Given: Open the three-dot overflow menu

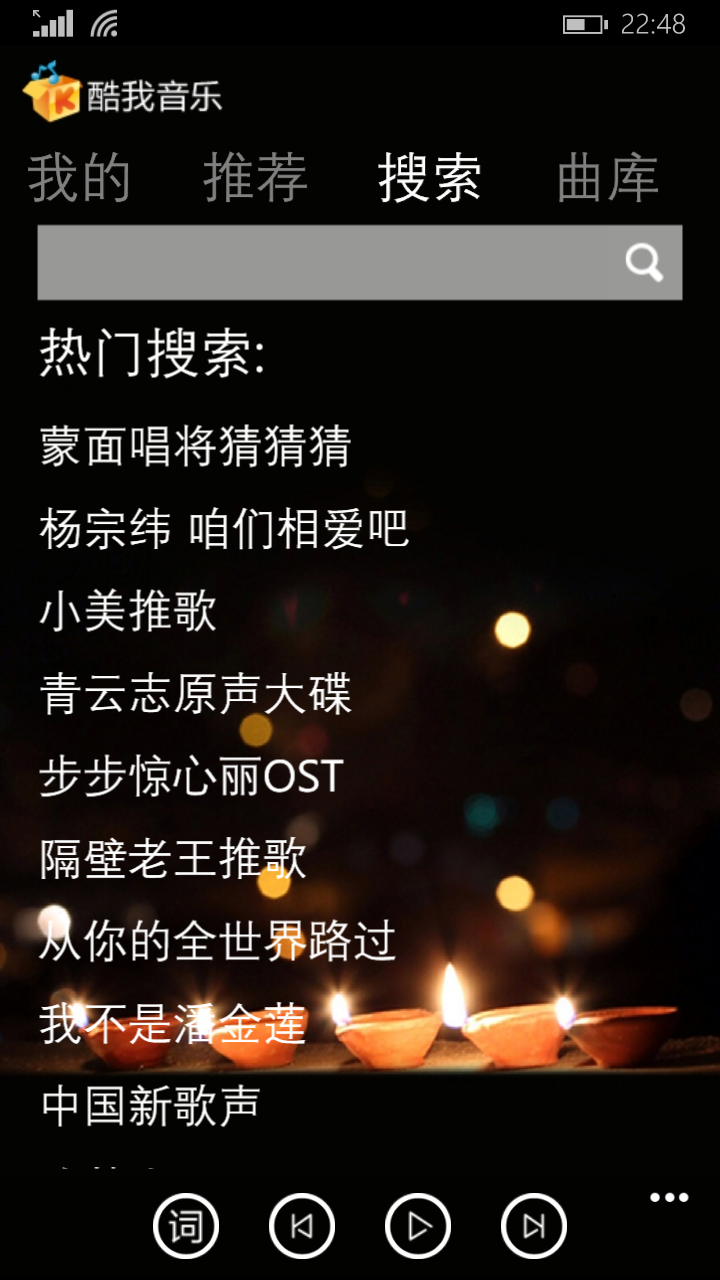Looking at the screenshot, I should coord(669,1198).
